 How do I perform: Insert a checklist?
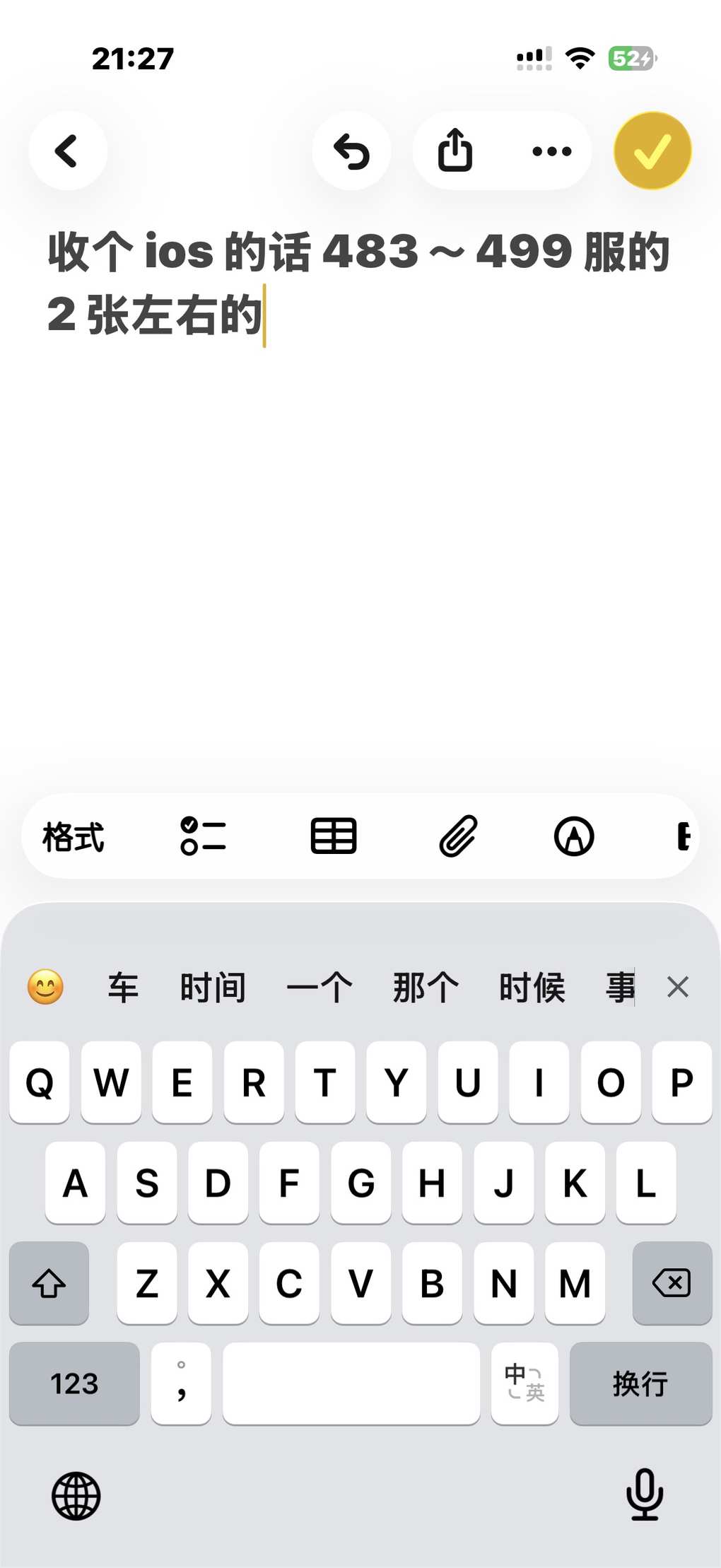203,837
